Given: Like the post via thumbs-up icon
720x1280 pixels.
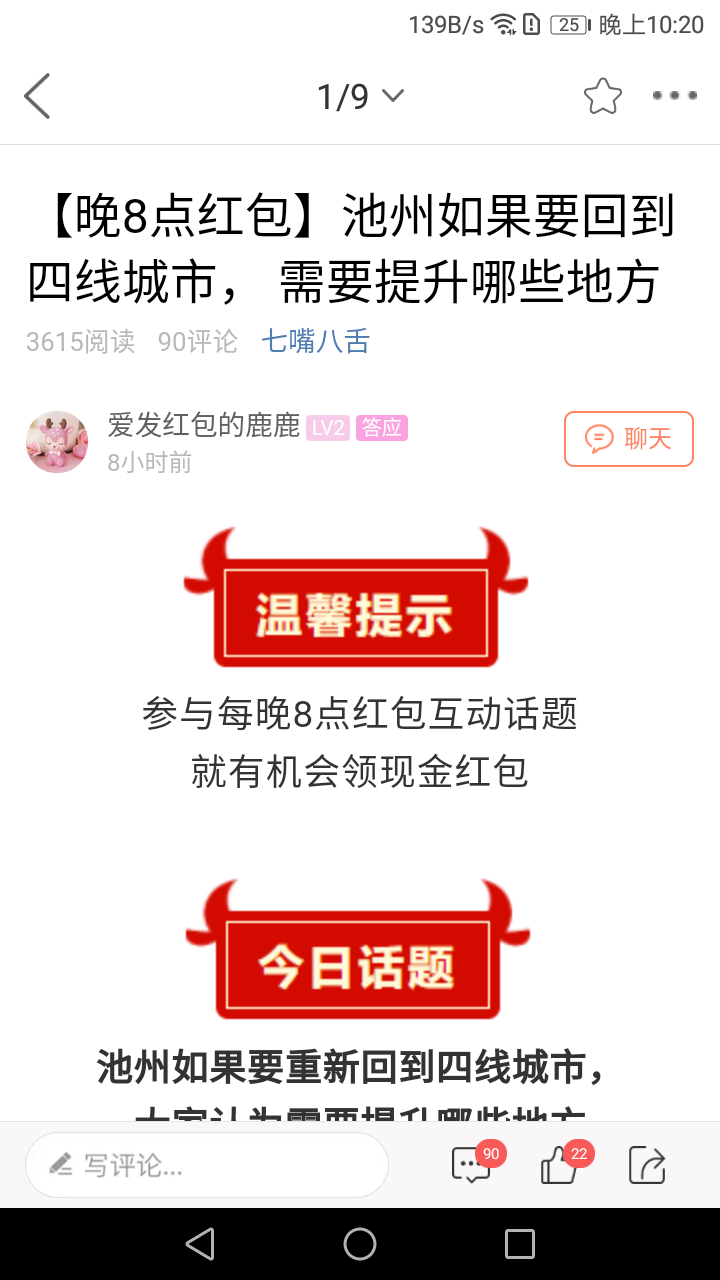Looking at the screenshot, I should point(559,1165).
